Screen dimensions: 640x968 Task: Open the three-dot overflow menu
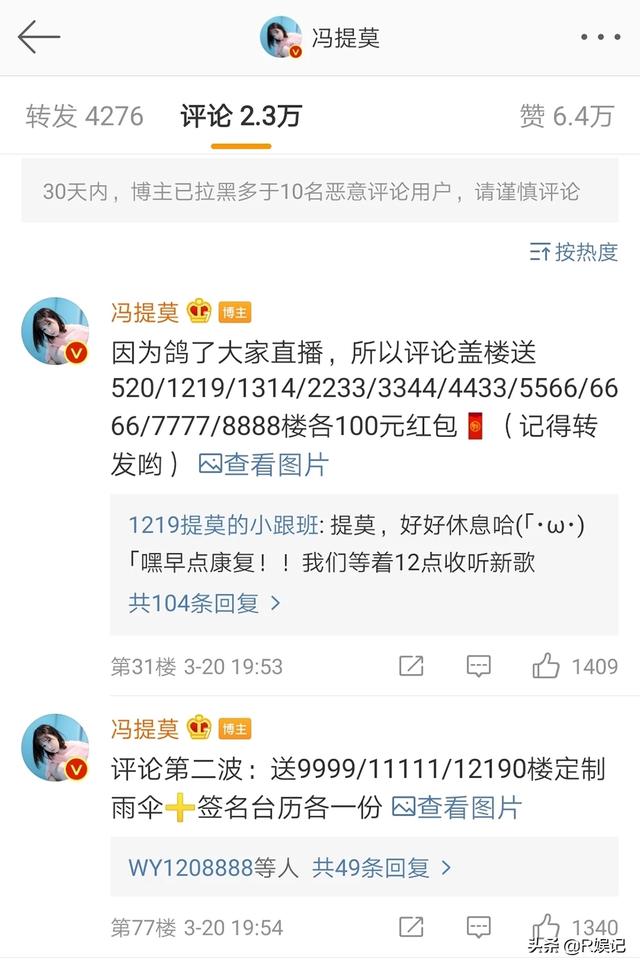[600, 38]
